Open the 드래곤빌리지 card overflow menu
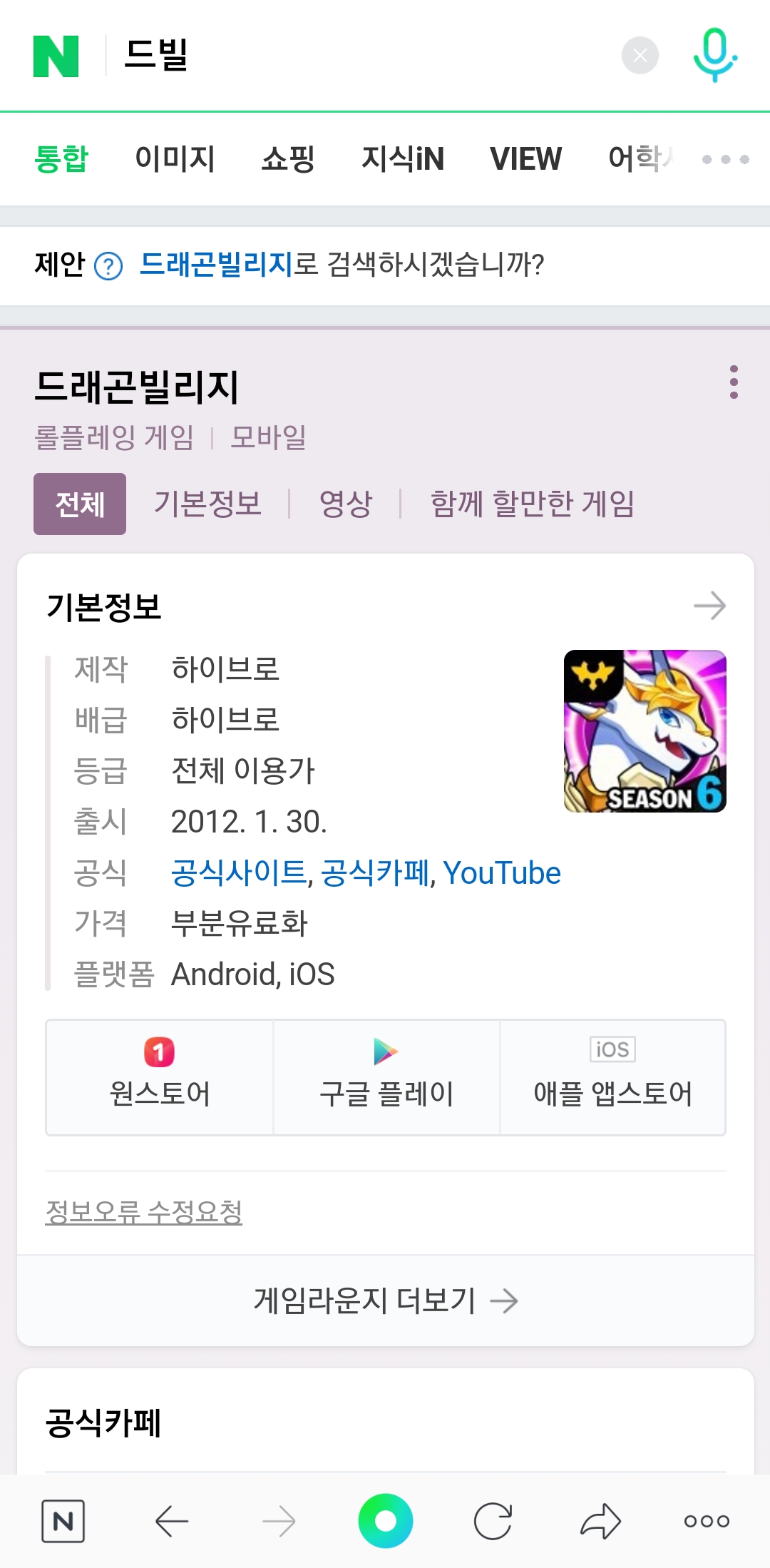 pos(734,382)
